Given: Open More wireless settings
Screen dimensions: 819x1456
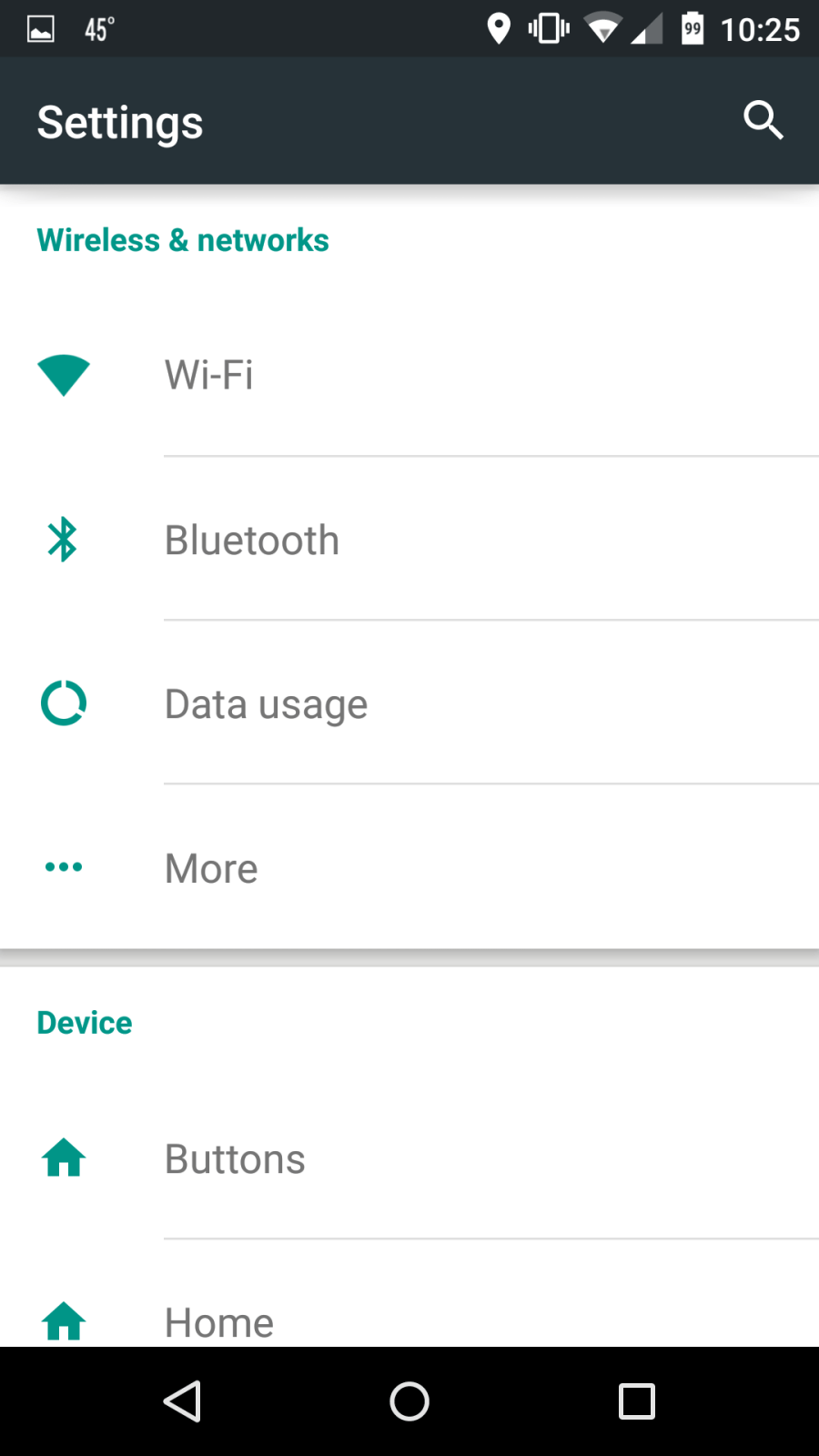Looking at the screenshot, I should [409, 867].
